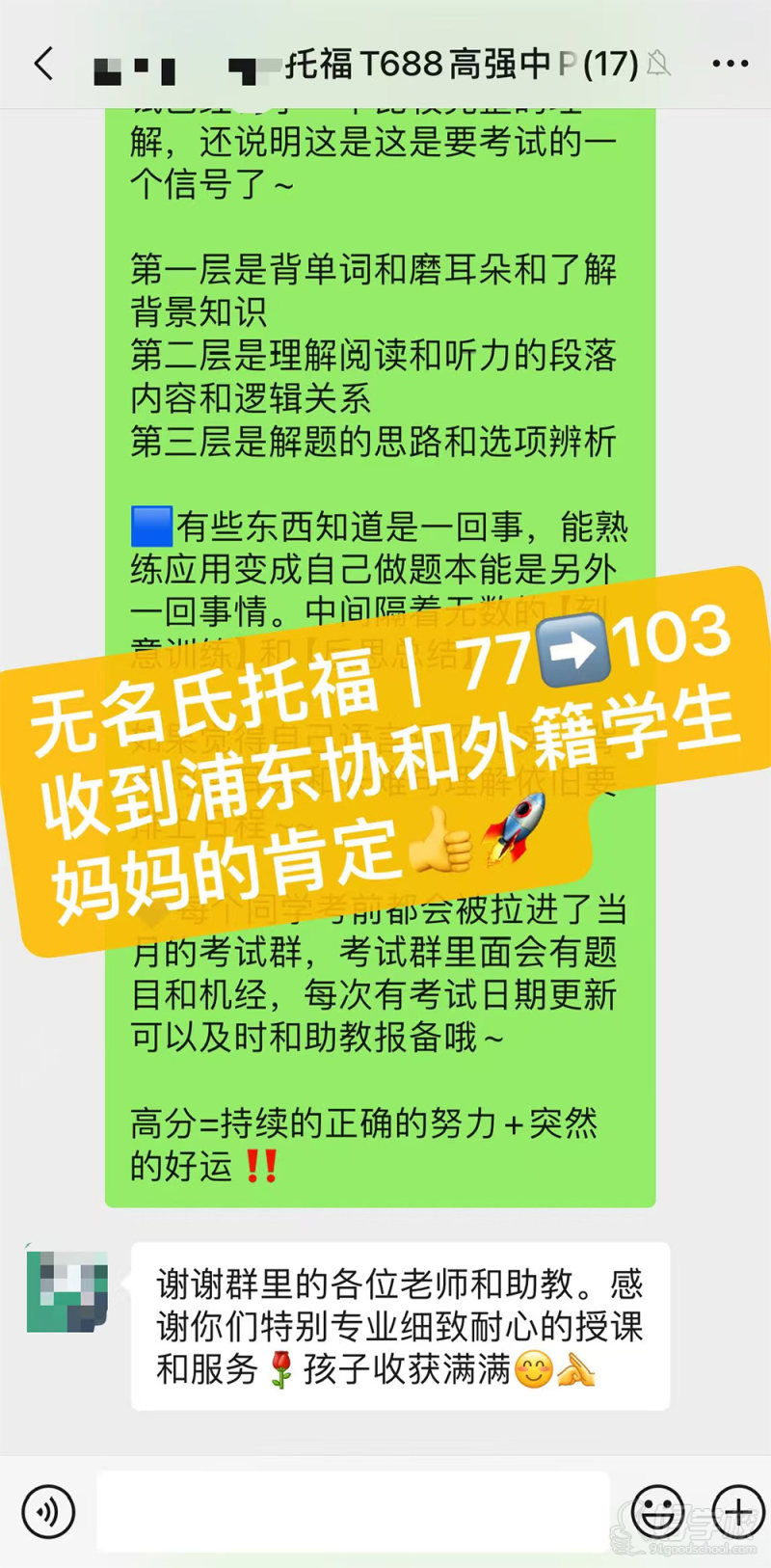This screenshot has width=771, height=1568.
Task: Open the plus attachment menu
Action: [737, 1511]
